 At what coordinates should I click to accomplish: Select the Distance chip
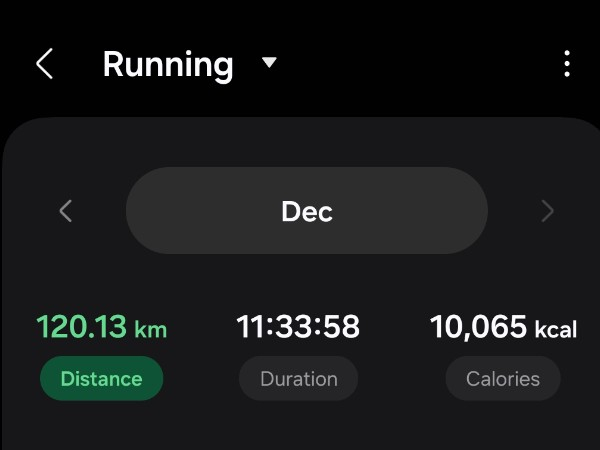coord(101,379)
